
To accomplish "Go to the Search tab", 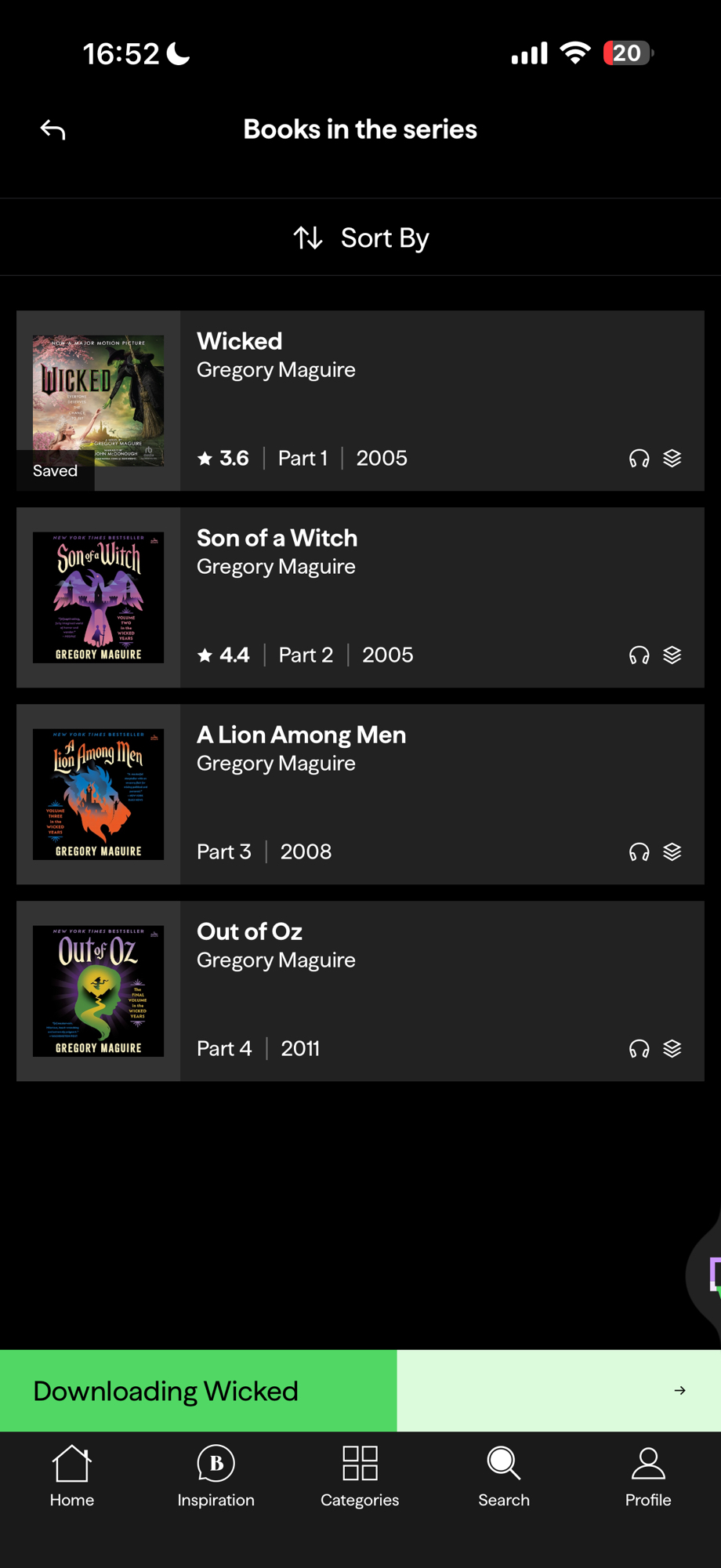I will pyautogui.click(x=504, y=1477).
